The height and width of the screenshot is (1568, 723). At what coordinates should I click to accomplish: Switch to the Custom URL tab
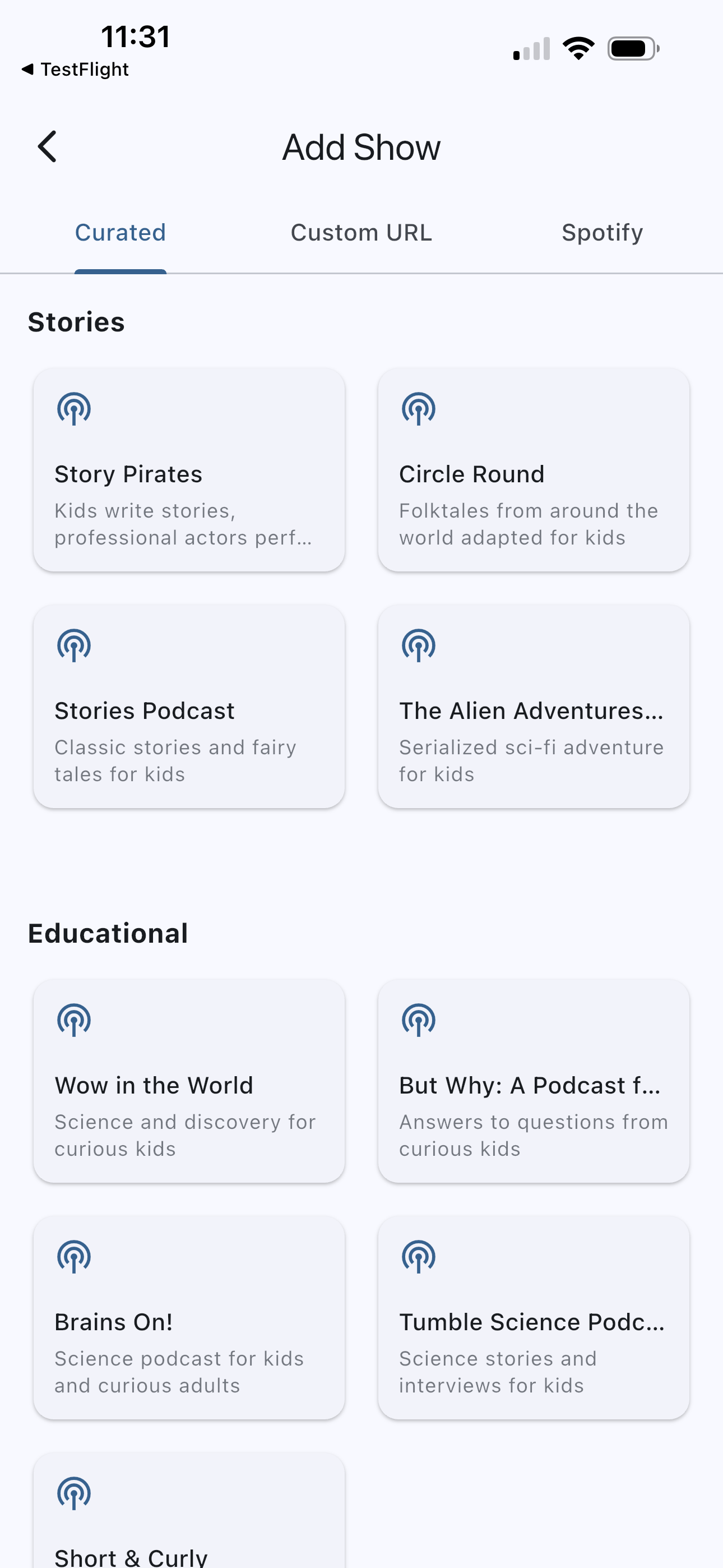361,232
